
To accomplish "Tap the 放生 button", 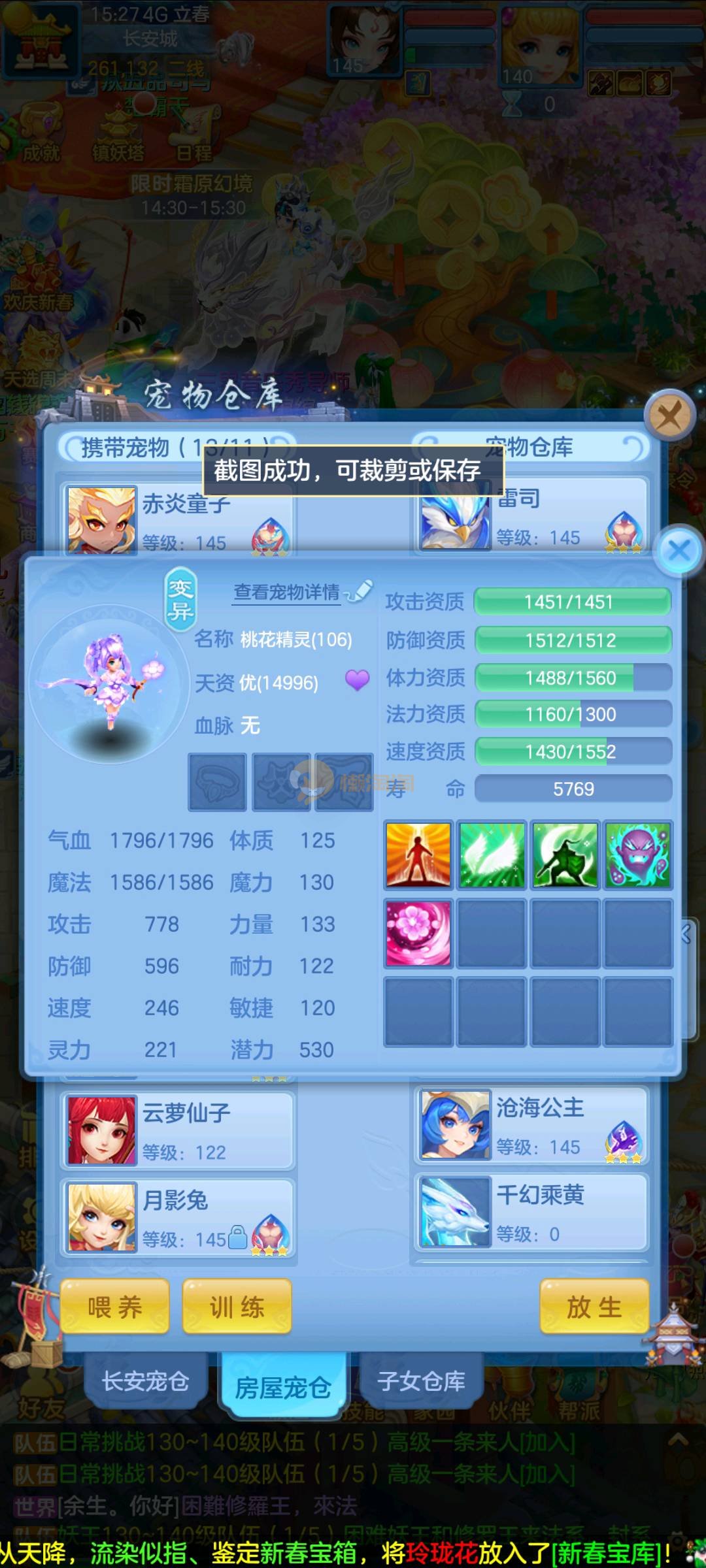I will pyautogui.click(x=594, y=1307).
